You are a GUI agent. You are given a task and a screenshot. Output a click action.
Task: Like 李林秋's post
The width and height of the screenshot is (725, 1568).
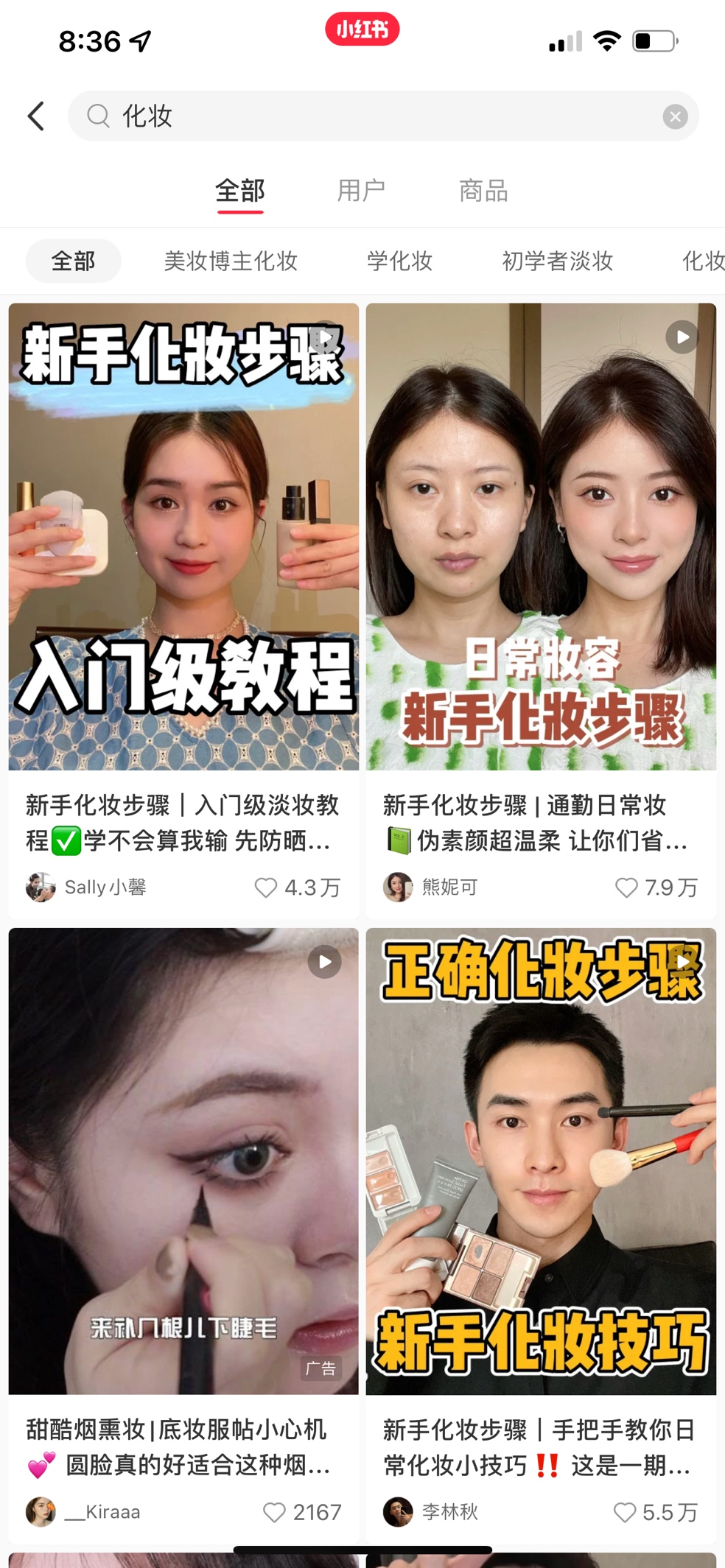(625, 1512)
